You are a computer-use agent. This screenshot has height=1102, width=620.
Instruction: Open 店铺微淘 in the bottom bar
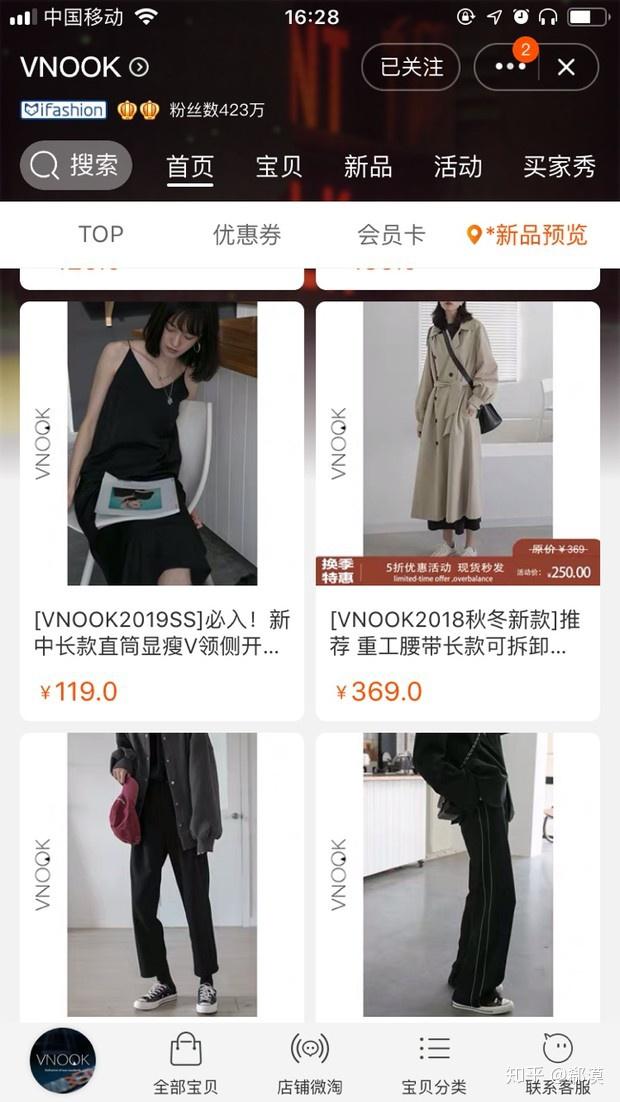tap(310, 1063)
